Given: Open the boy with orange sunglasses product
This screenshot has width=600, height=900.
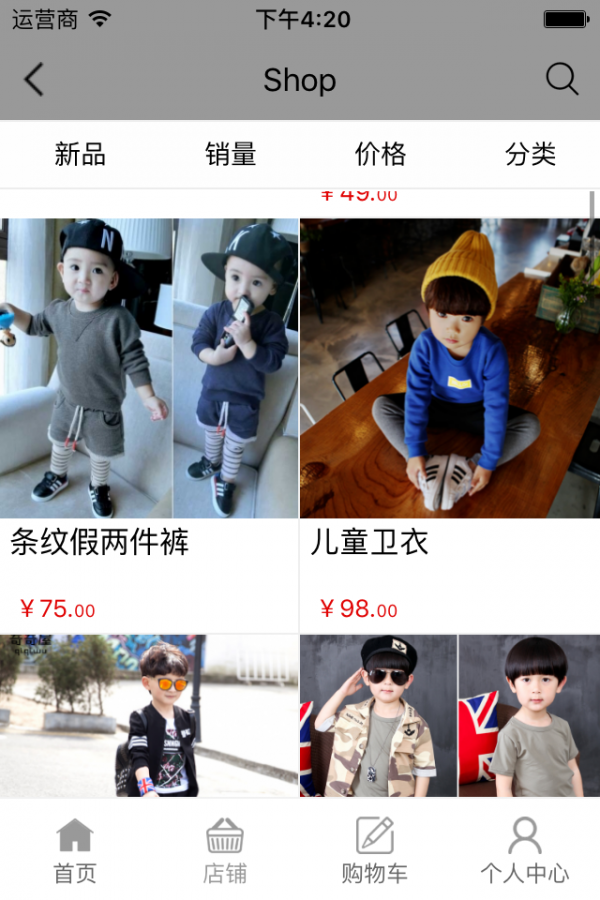Looking at the screenshot, I should tap(149, 716).
